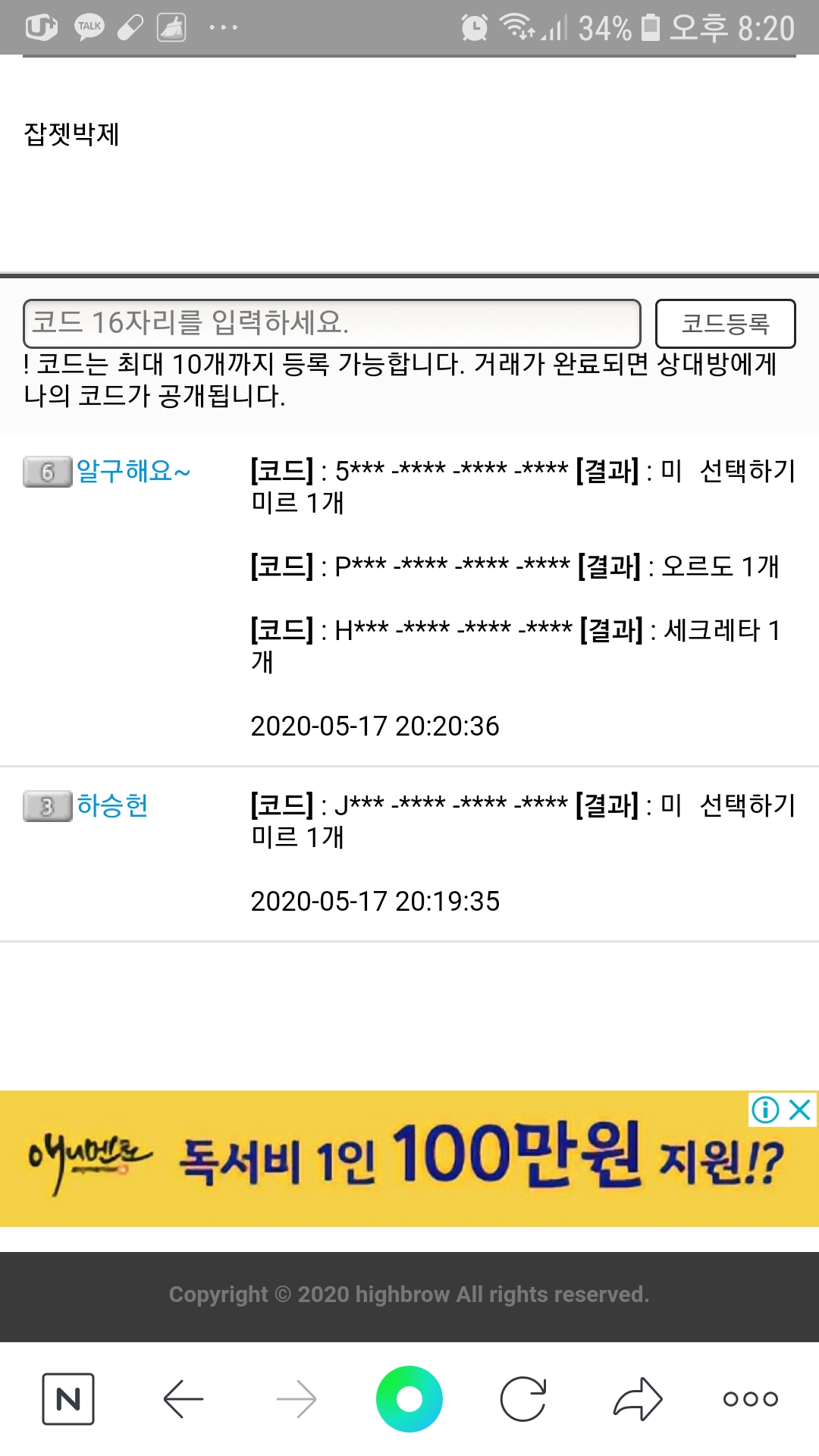Share this page
819x1456 pixels.
(x=637, y=1399)
